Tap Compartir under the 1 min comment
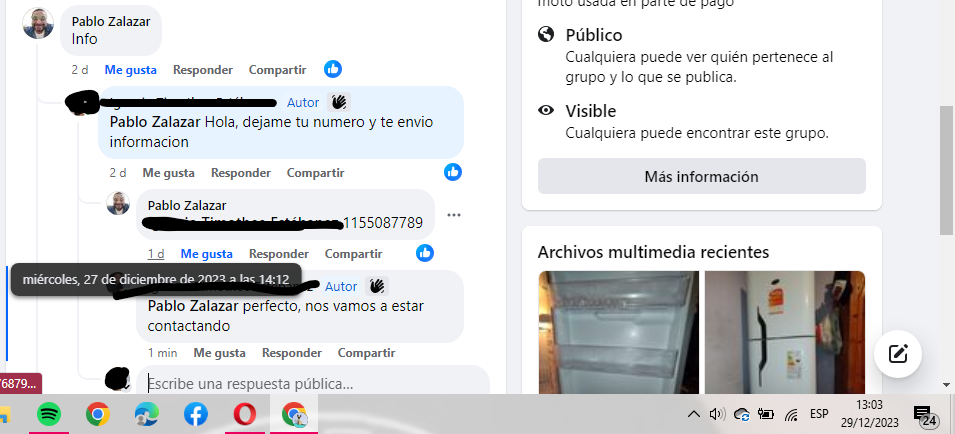This screenshot has height=434, width=955. pos(366,353)
